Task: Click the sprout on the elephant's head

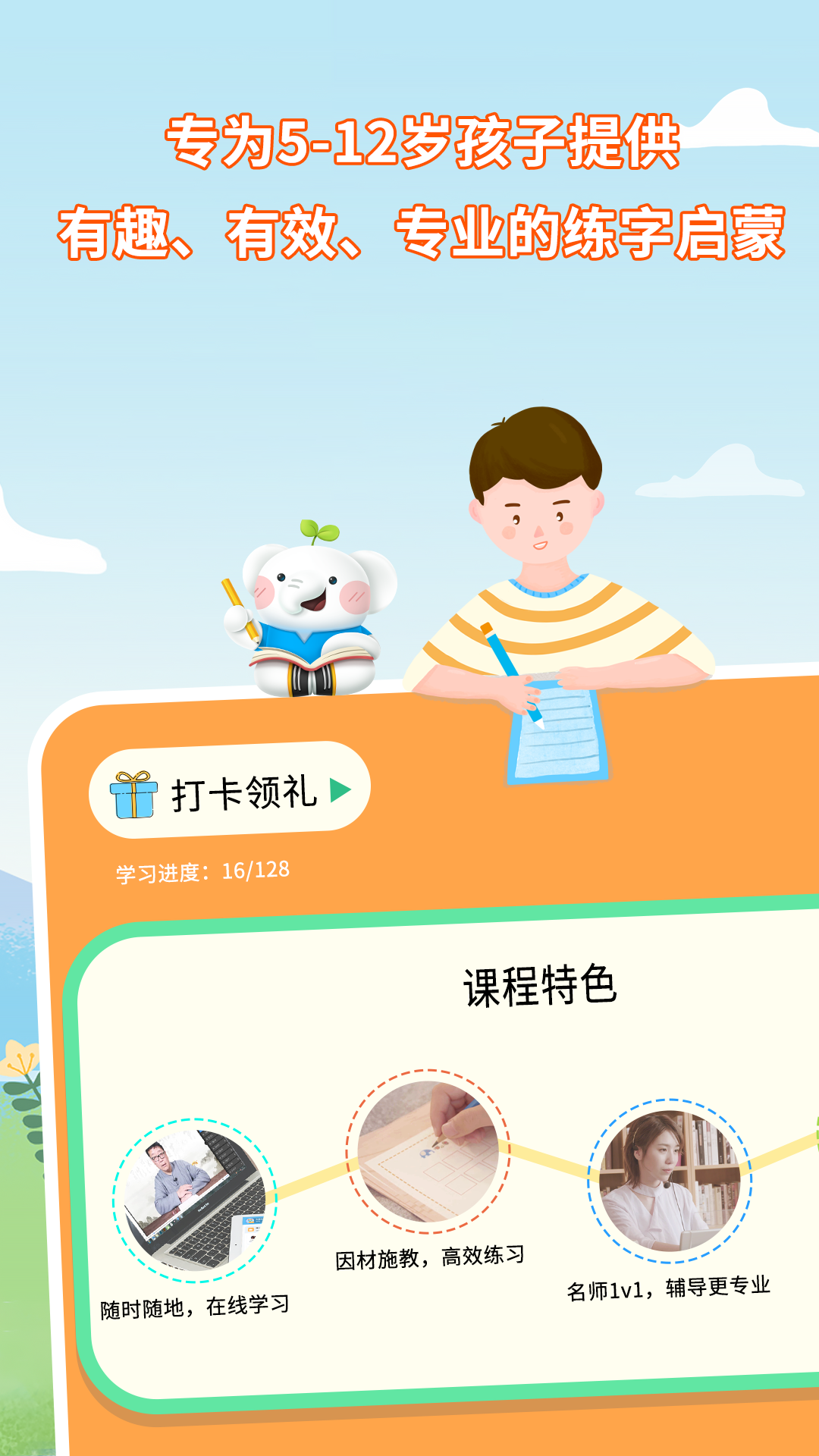Action: [318, 531]
